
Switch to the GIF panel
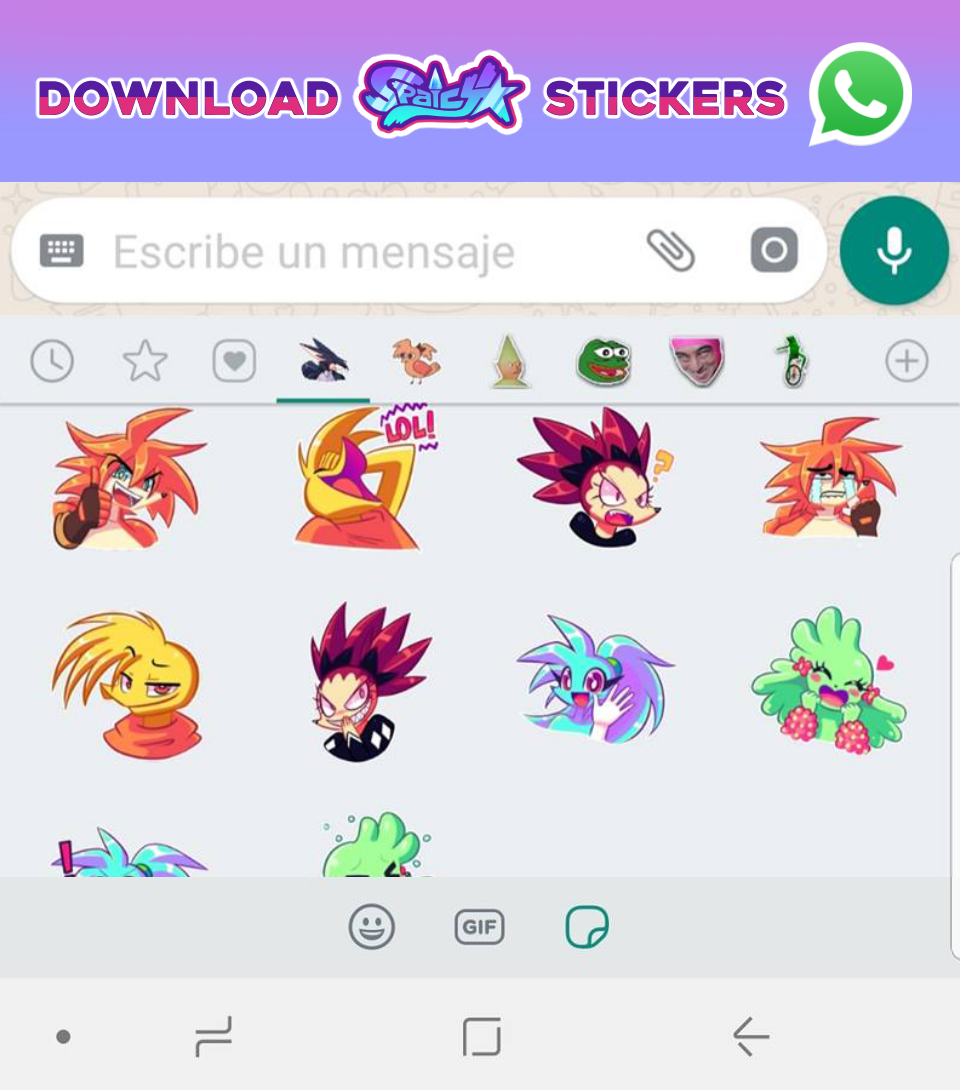click(479, 927)
